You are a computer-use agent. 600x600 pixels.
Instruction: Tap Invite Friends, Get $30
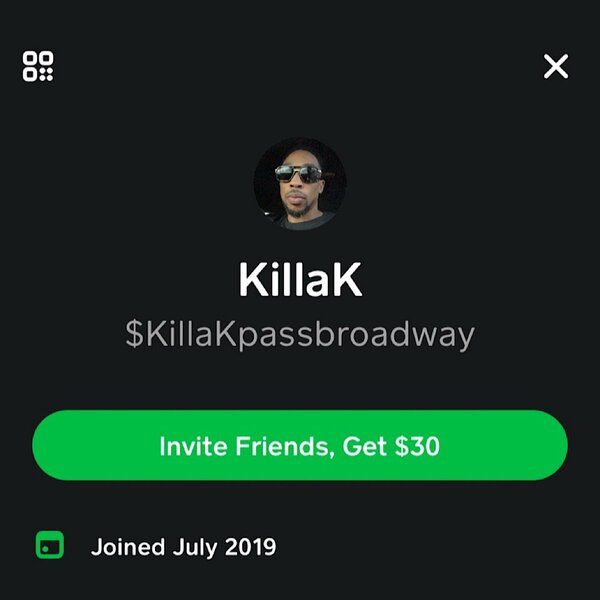tap(299, 446)
